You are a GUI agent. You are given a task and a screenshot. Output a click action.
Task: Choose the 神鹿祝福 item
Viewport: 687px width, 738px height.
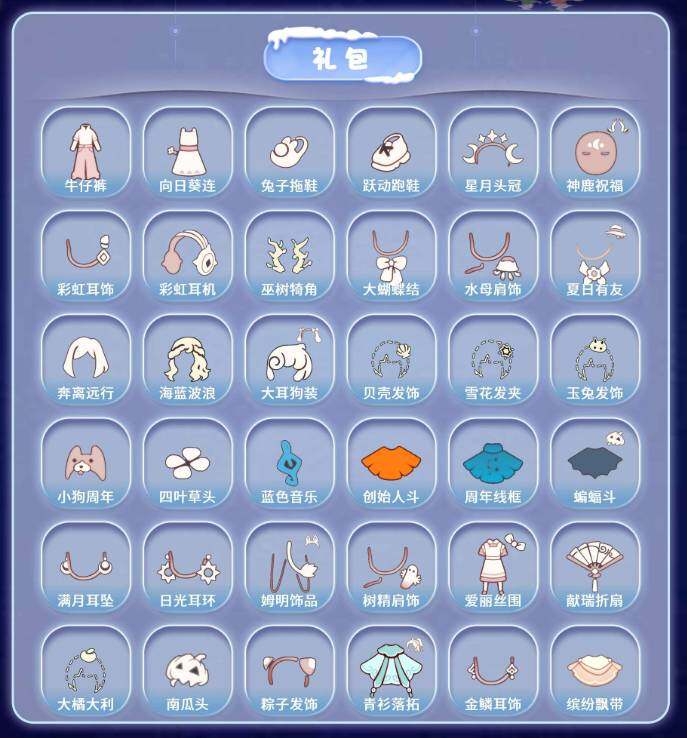click(x=595, y=152)
